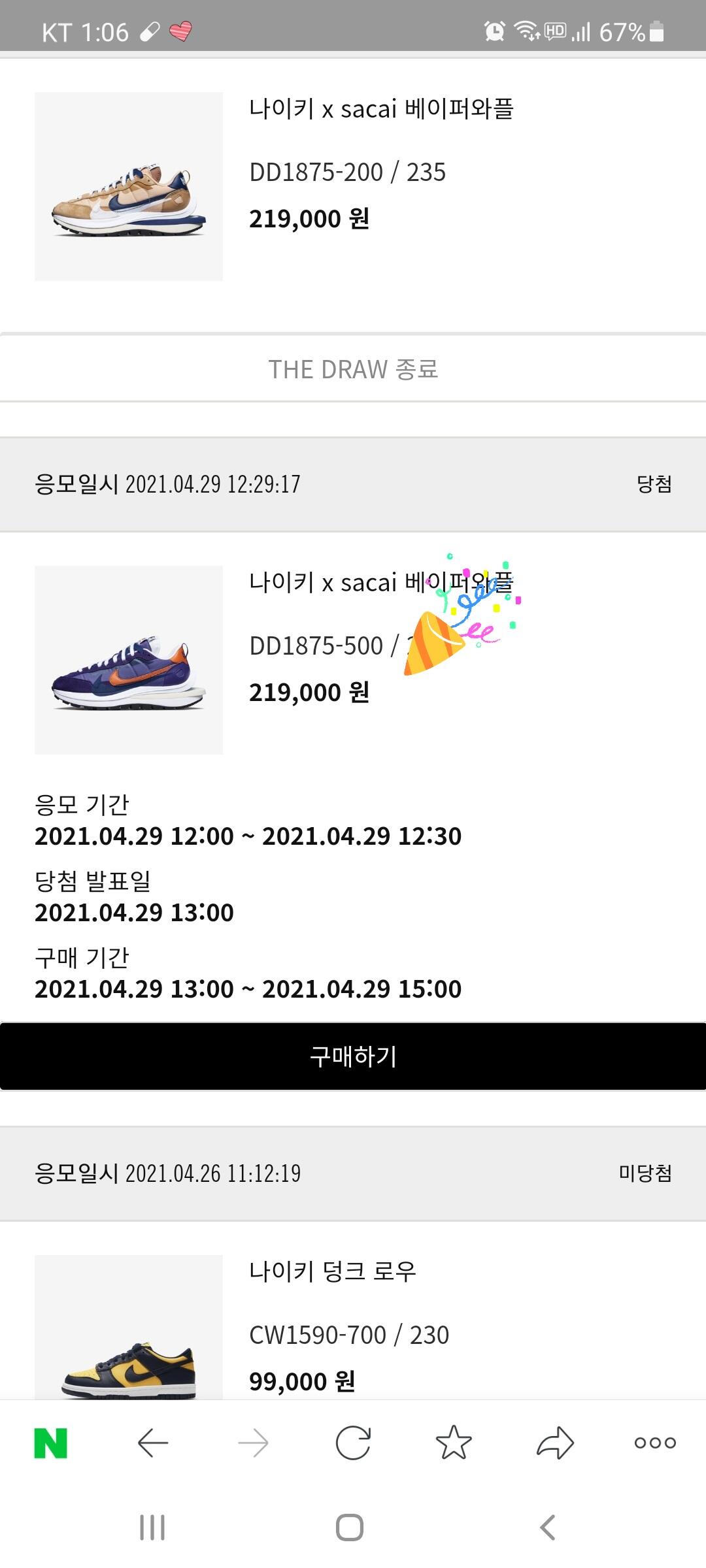Return to the phone's home screen
The width and height of the screenshot is (706, 1568).
click(350, 1527)
